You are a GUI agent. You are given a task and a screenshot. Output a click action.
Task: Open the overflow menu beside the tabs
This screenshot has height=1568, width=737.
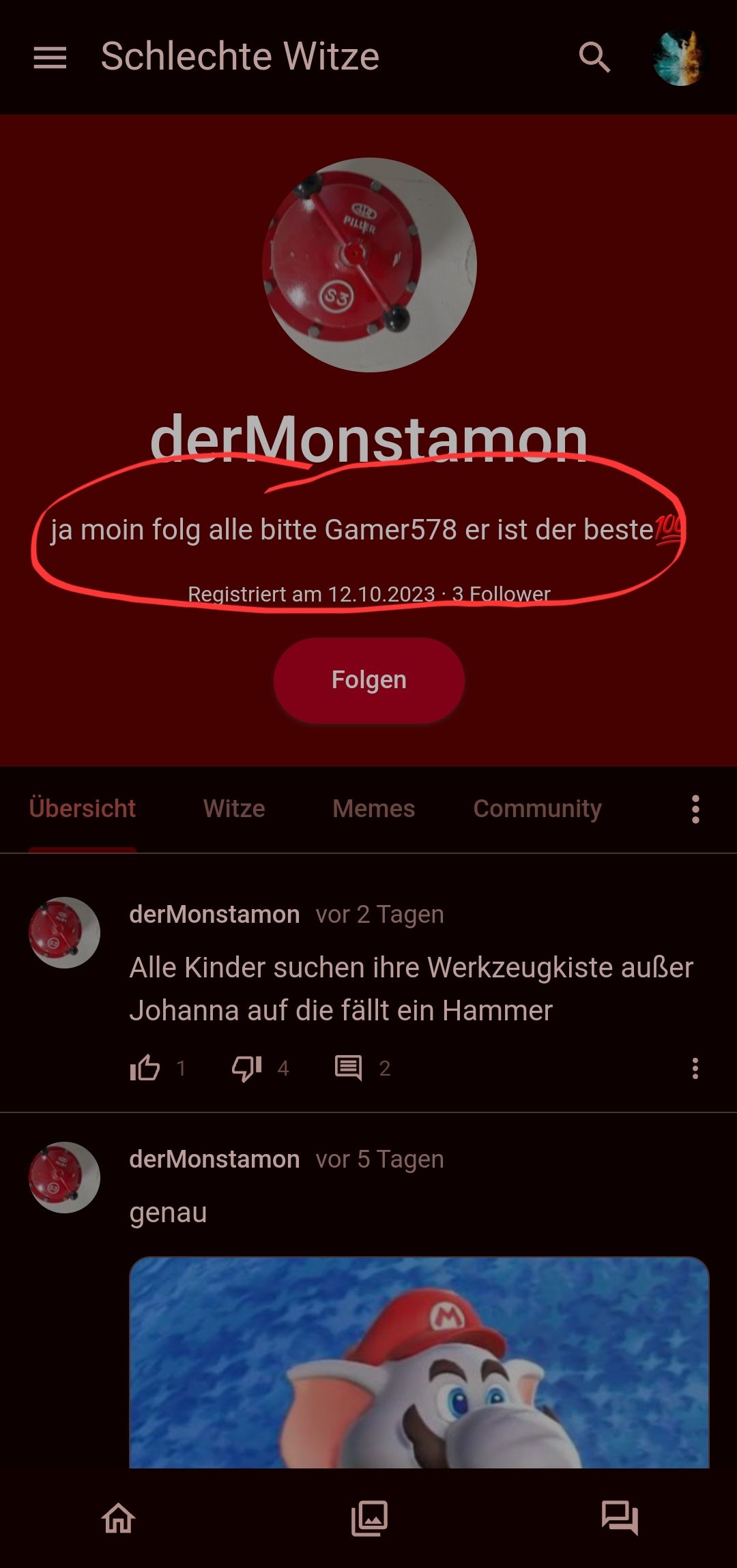click(695, 809)
